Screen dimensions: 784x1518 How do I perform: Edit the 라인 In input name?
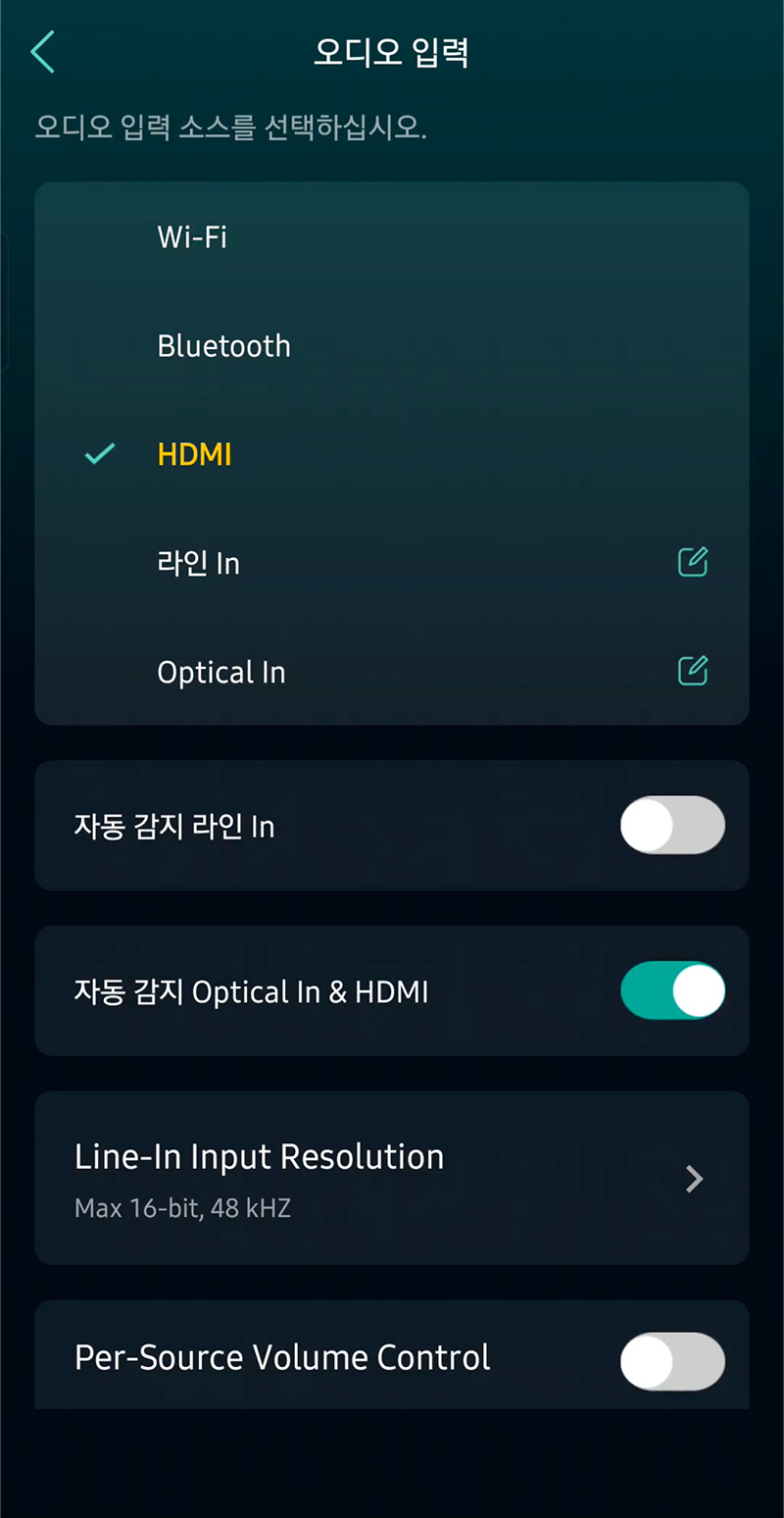coord(693,562)
